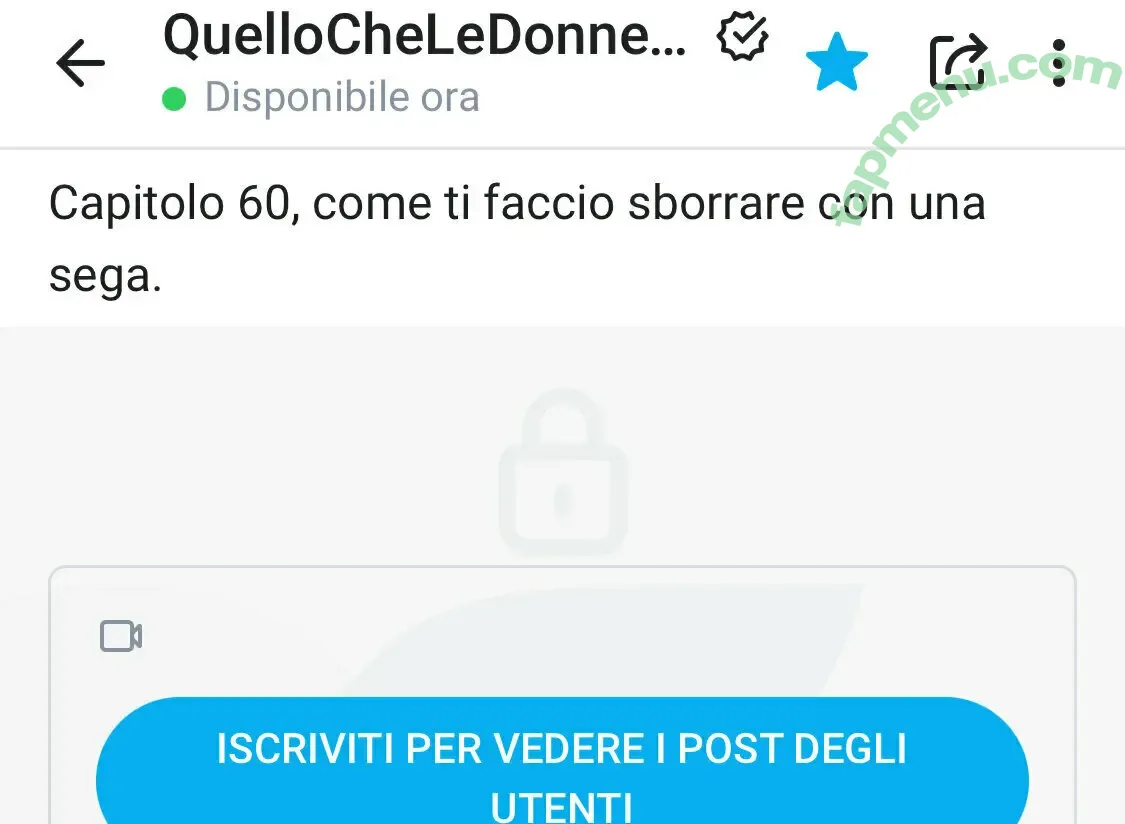Open the three-dot overflow menu
Viewport: 1125px width, 824px height.
click(1059, 62)
